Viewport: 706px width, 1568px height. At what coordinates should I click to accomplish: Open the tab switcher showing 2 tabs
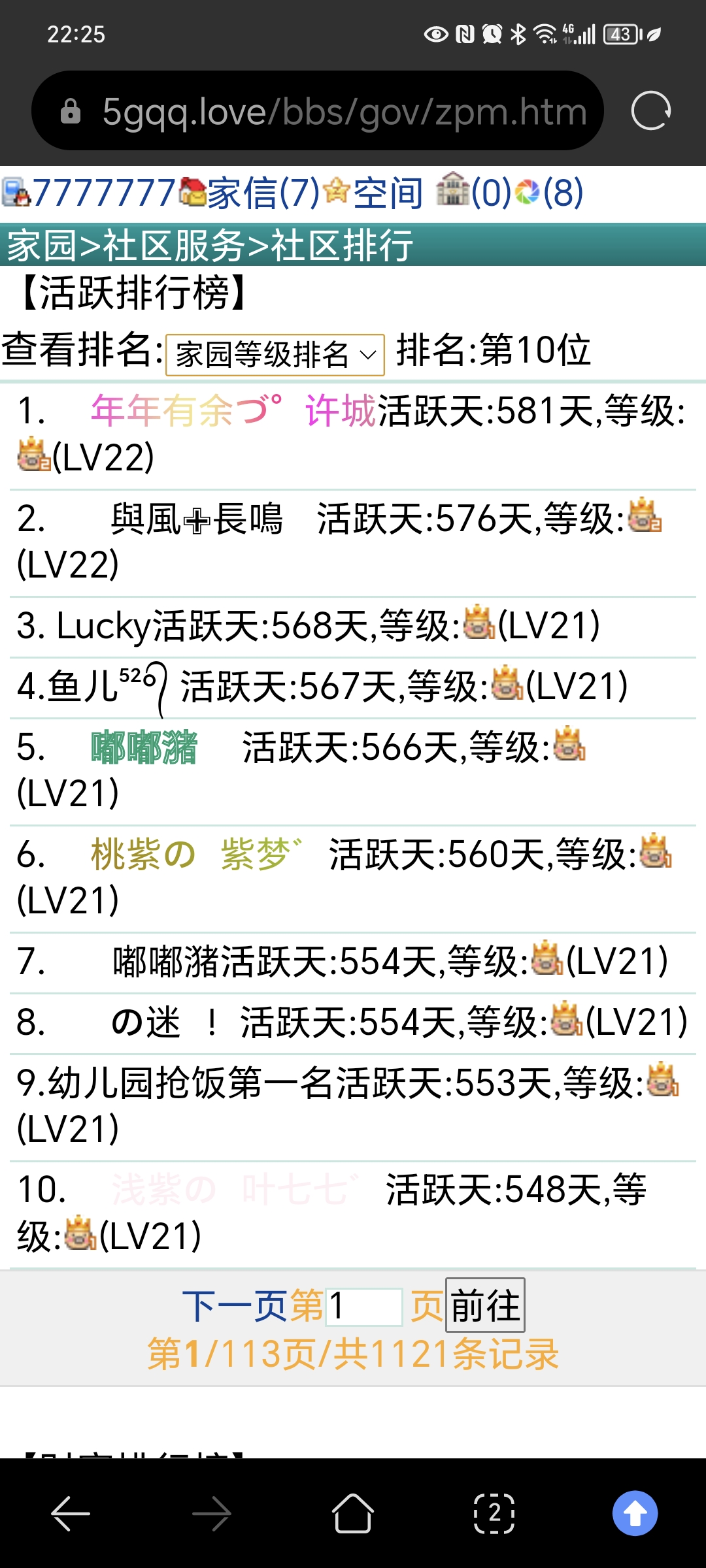[494, 1512]
